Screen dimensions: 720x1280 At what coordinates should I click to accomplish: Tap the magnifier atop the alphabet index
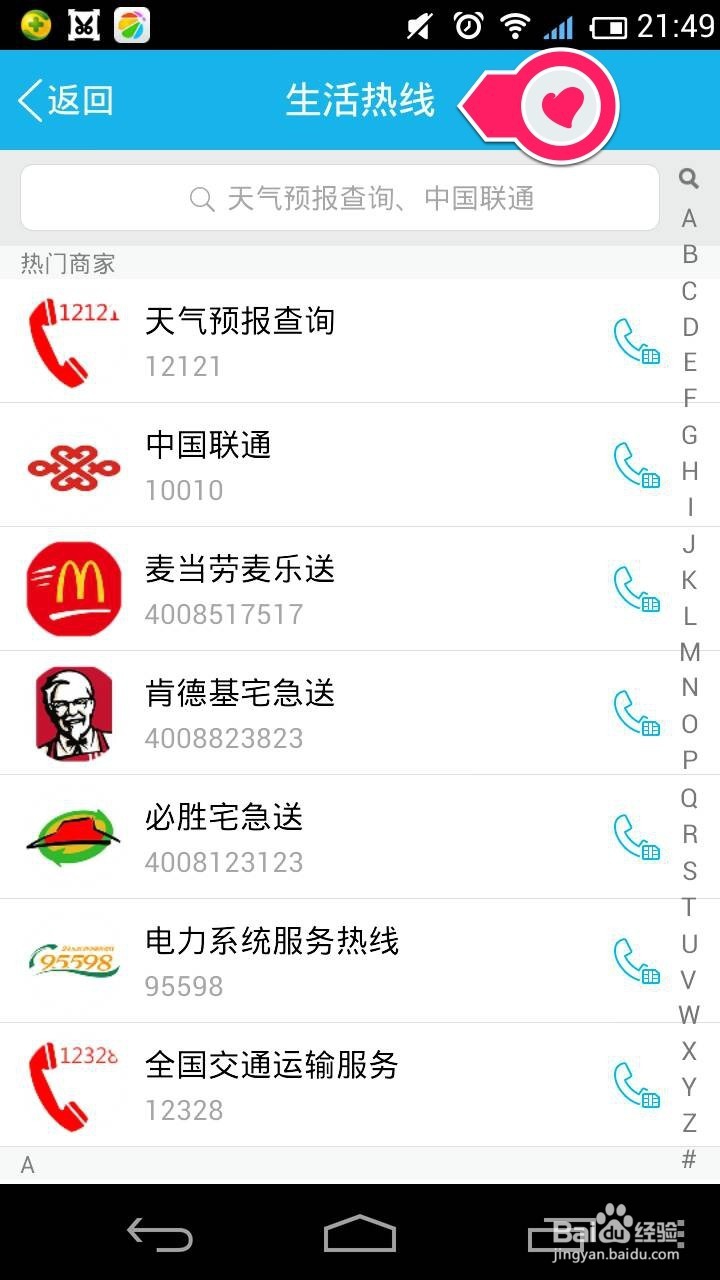(x=689, y=179)
